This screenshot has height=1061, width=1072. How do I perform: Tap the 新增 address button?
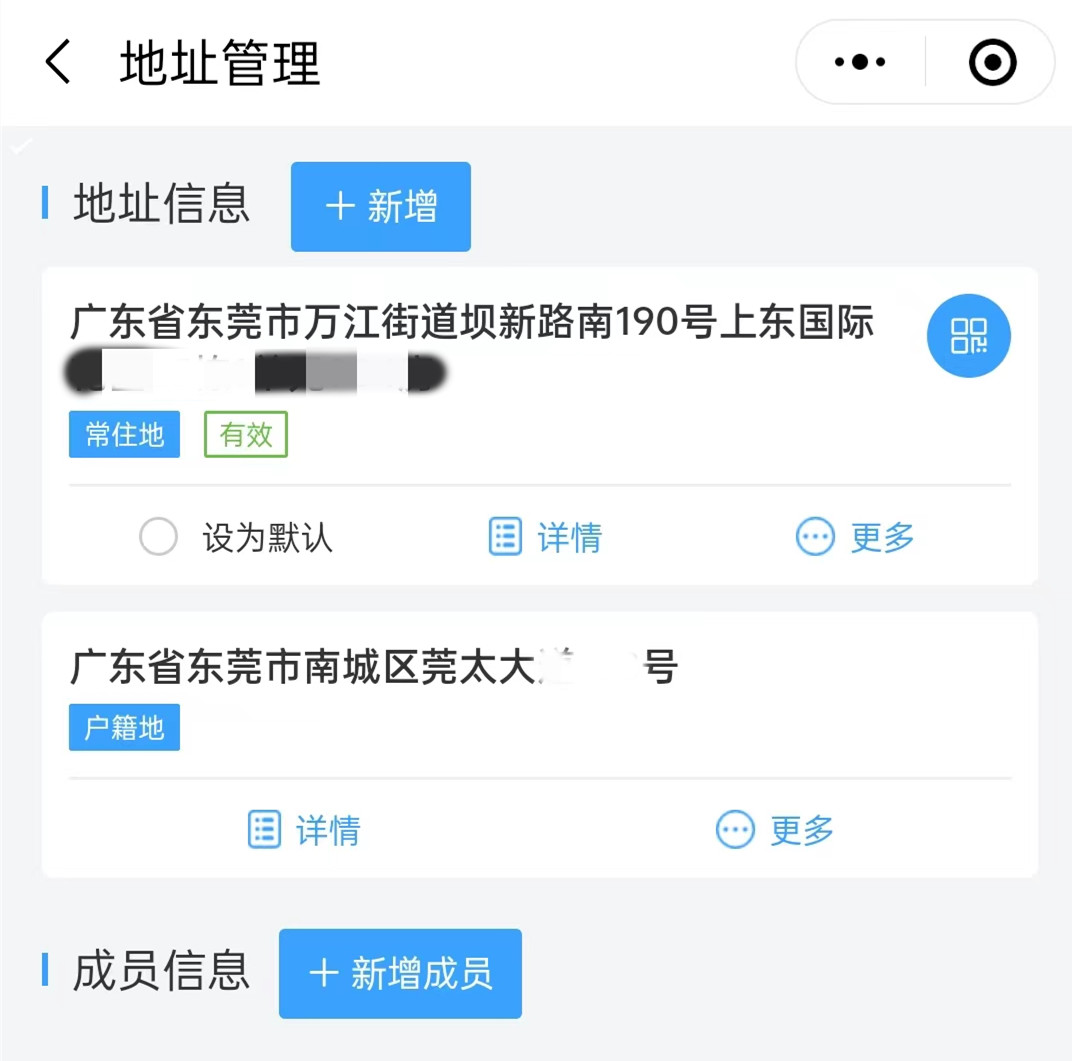tap(380, 207)
